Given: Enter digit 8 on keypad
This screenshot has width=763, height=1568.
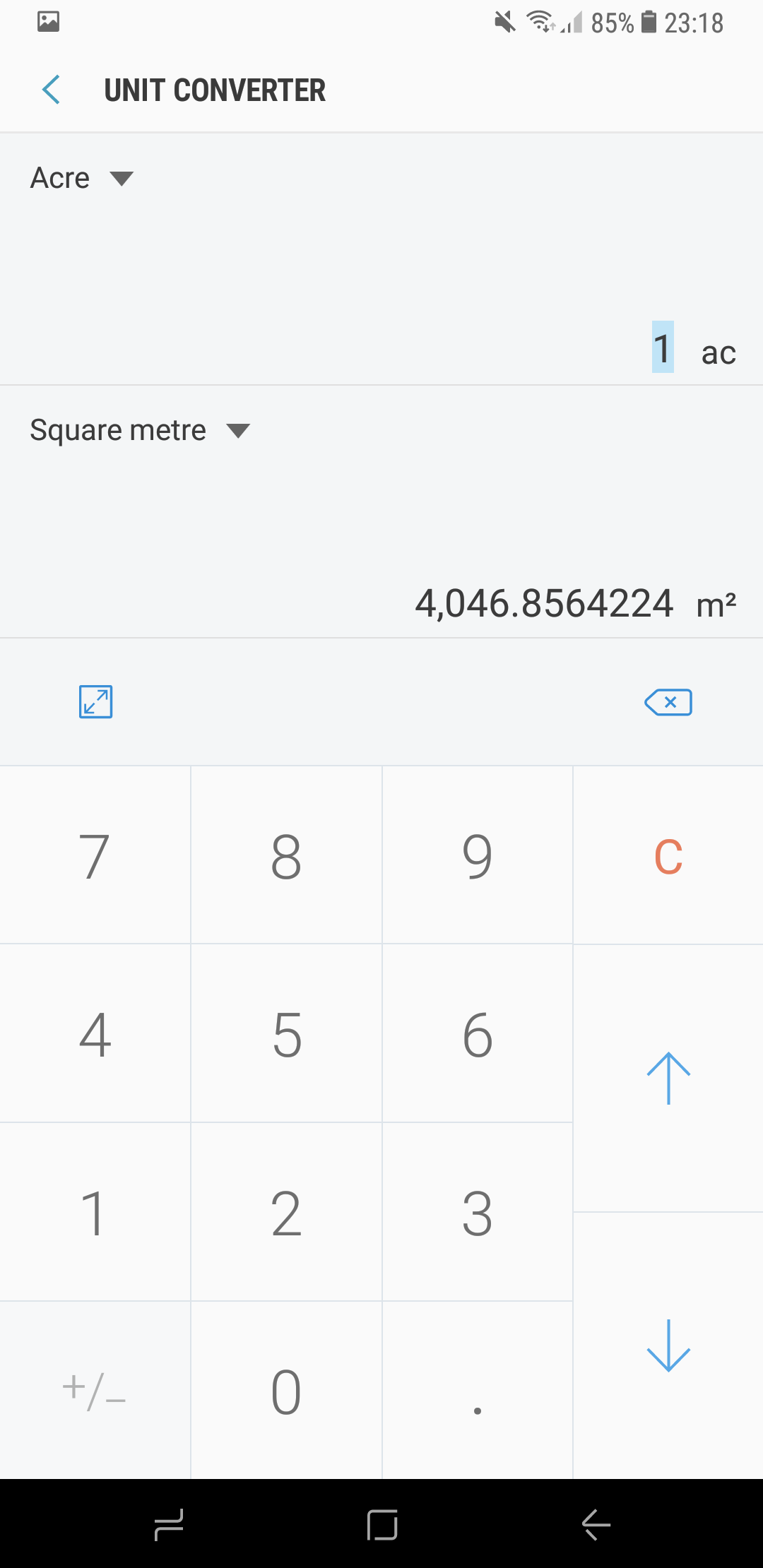Looking at the screenshot, I should (x=286, y=856).
